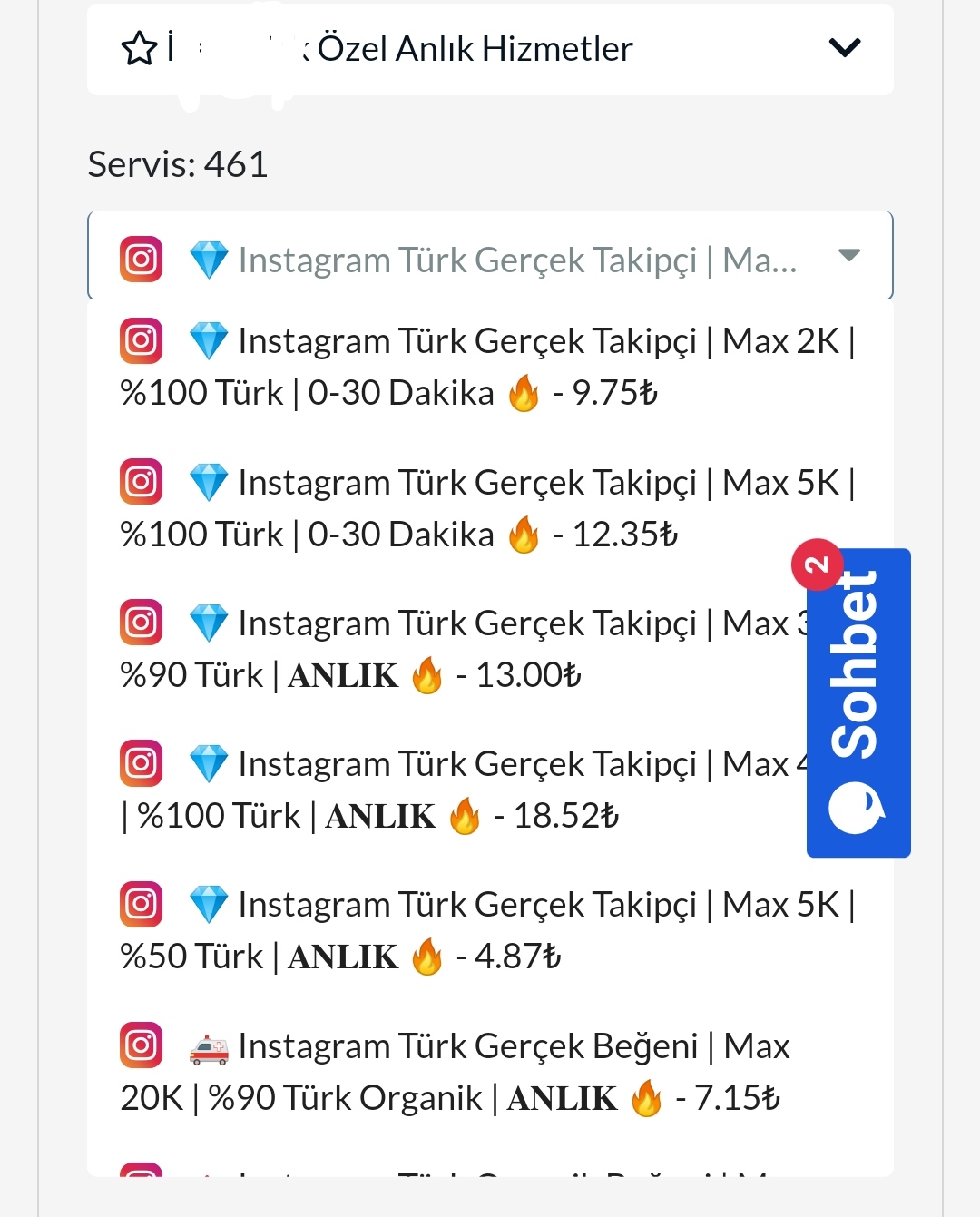Select the %100 Türk ANLIK 18.52₺ service
The width and height of the screenshot is (980, 1217).
(x=446, y=790)
